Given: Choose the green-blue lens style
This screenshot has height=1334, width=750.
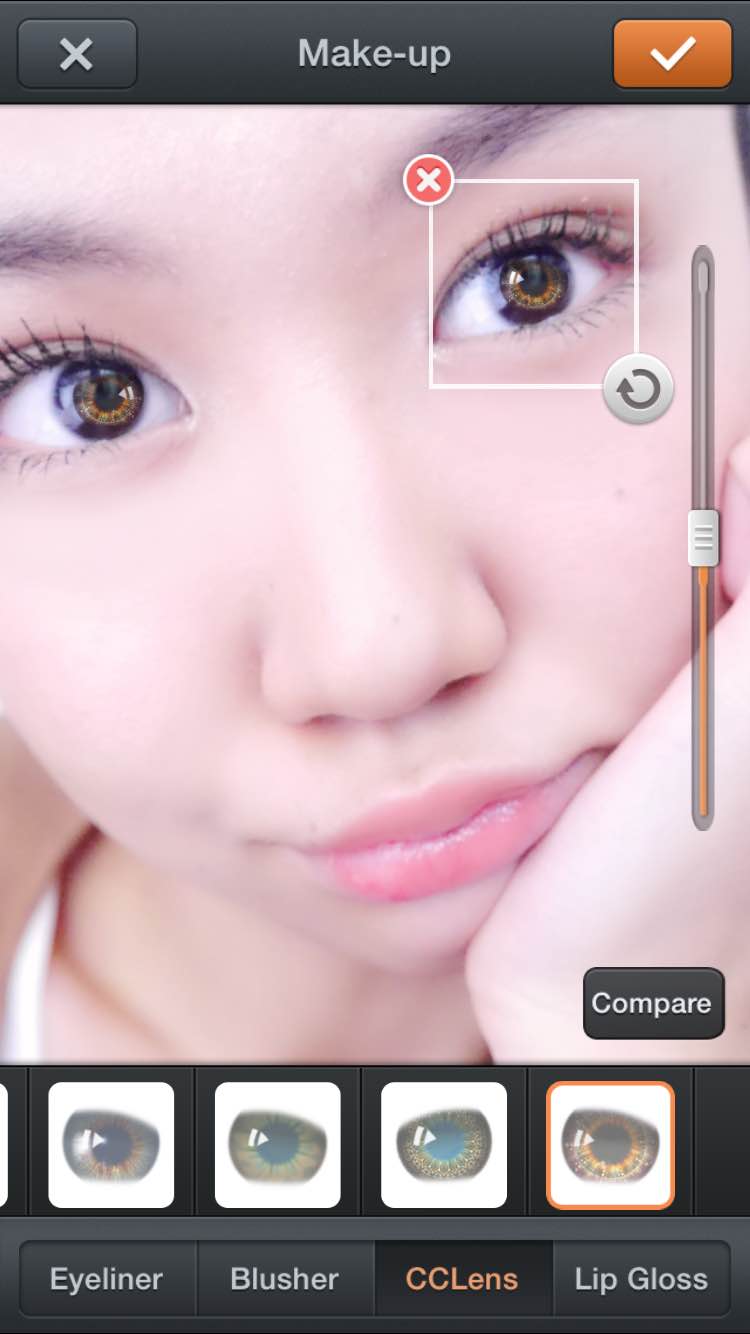Looking at the screenshot, I should (277, 1144).
